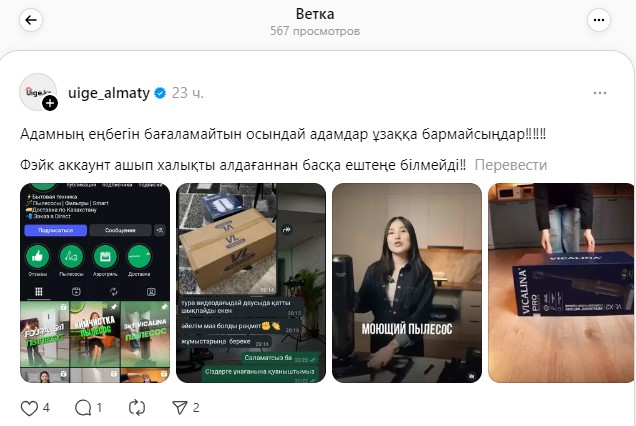The image size is (636, 426).
Task: Share the post via the send icon
Action: [179, 407]
